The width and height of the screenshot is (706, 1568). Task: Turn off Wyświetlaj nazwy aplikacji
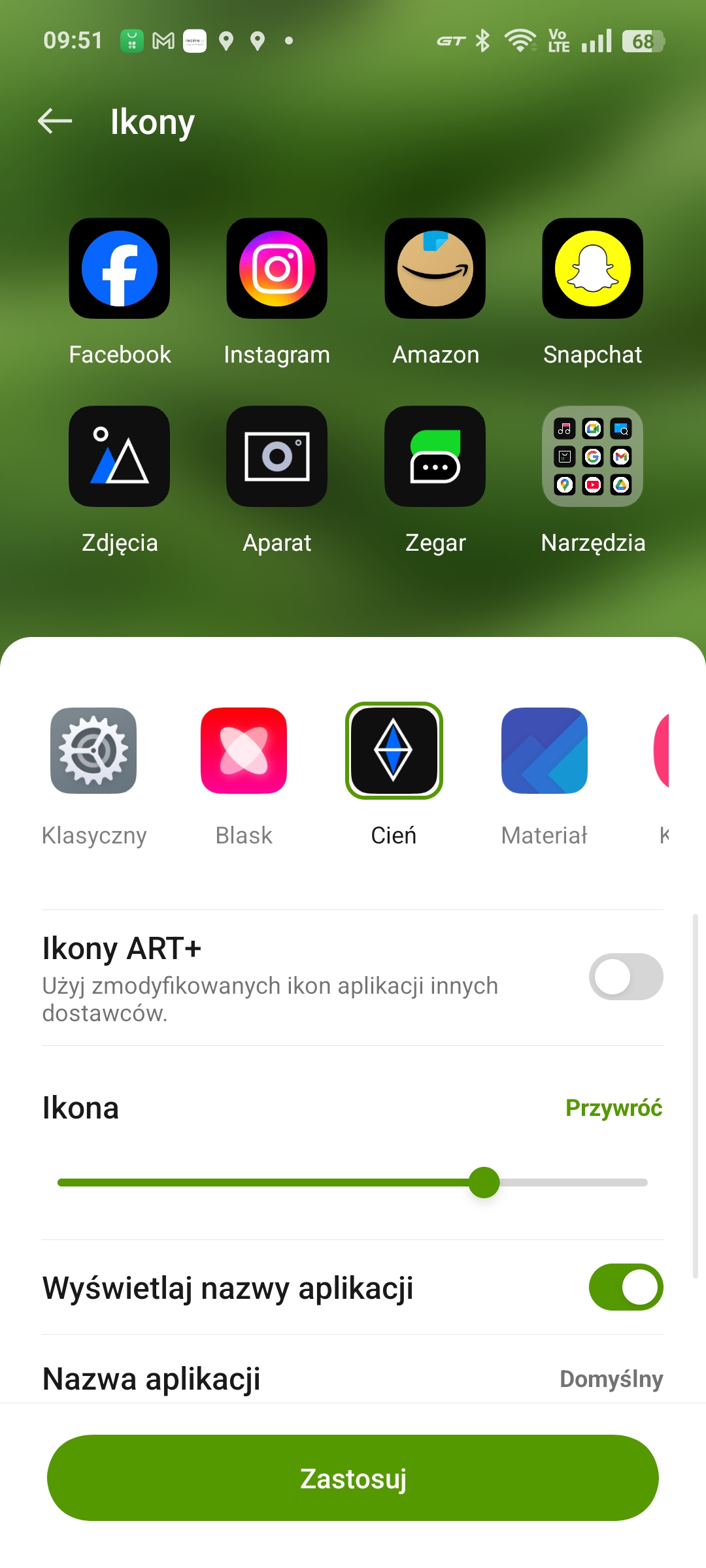[x=626, y=1287]
